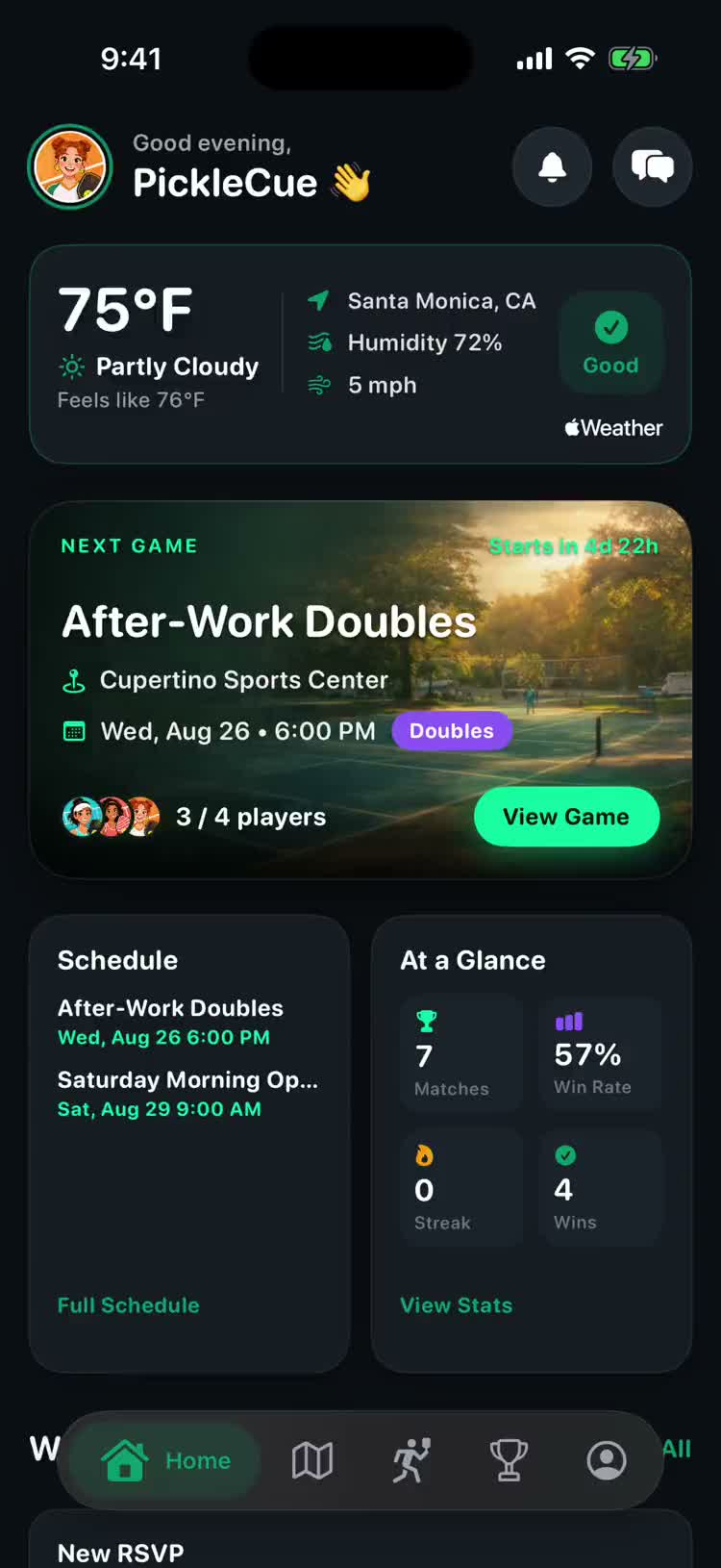Viewport: 721px width, 1568px height.
Task: Open the New RSVP card
Action: pyautogui.click(x=360, y=1539)
